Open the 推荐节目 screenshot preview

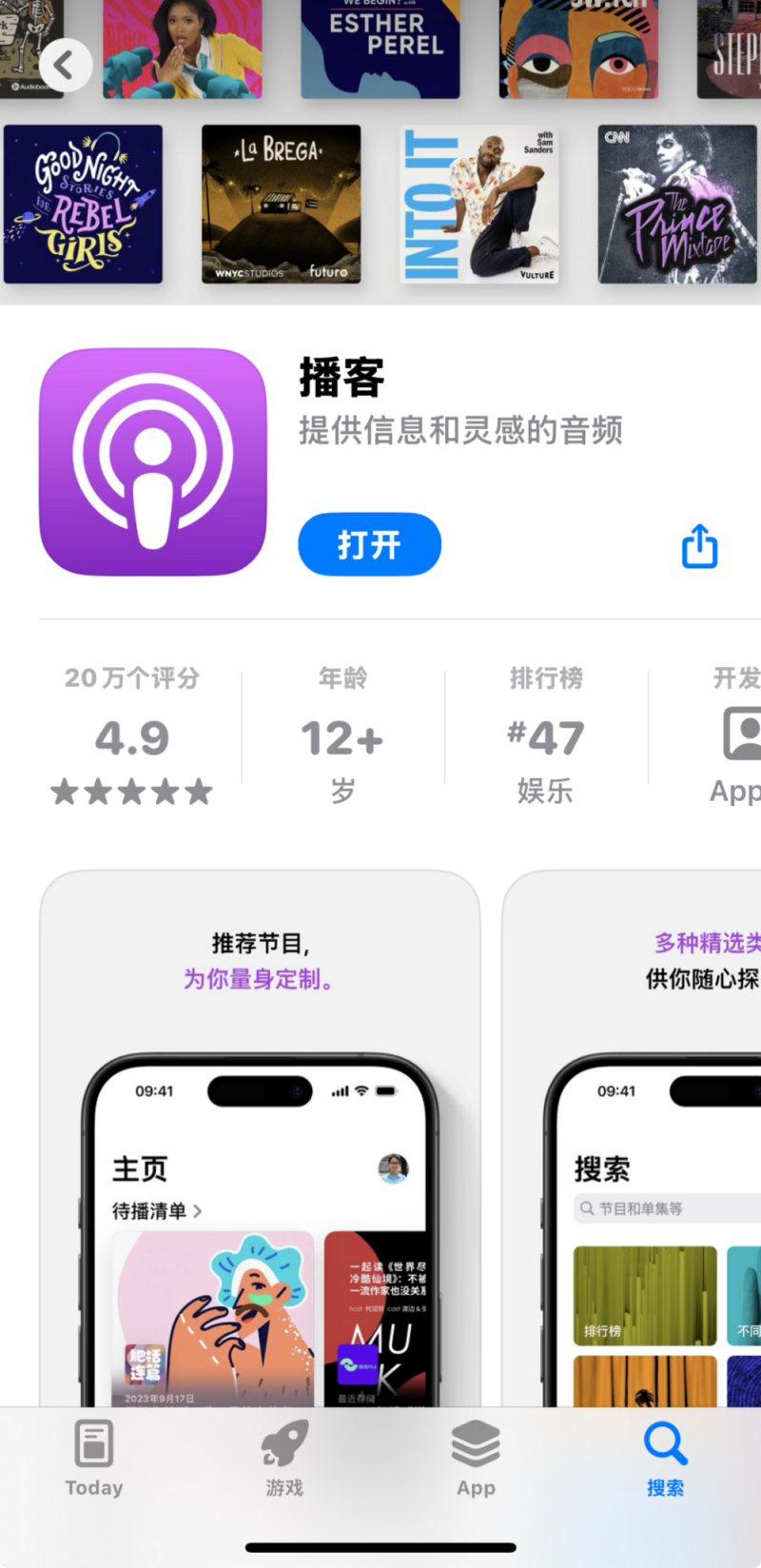click(259, 1137)
